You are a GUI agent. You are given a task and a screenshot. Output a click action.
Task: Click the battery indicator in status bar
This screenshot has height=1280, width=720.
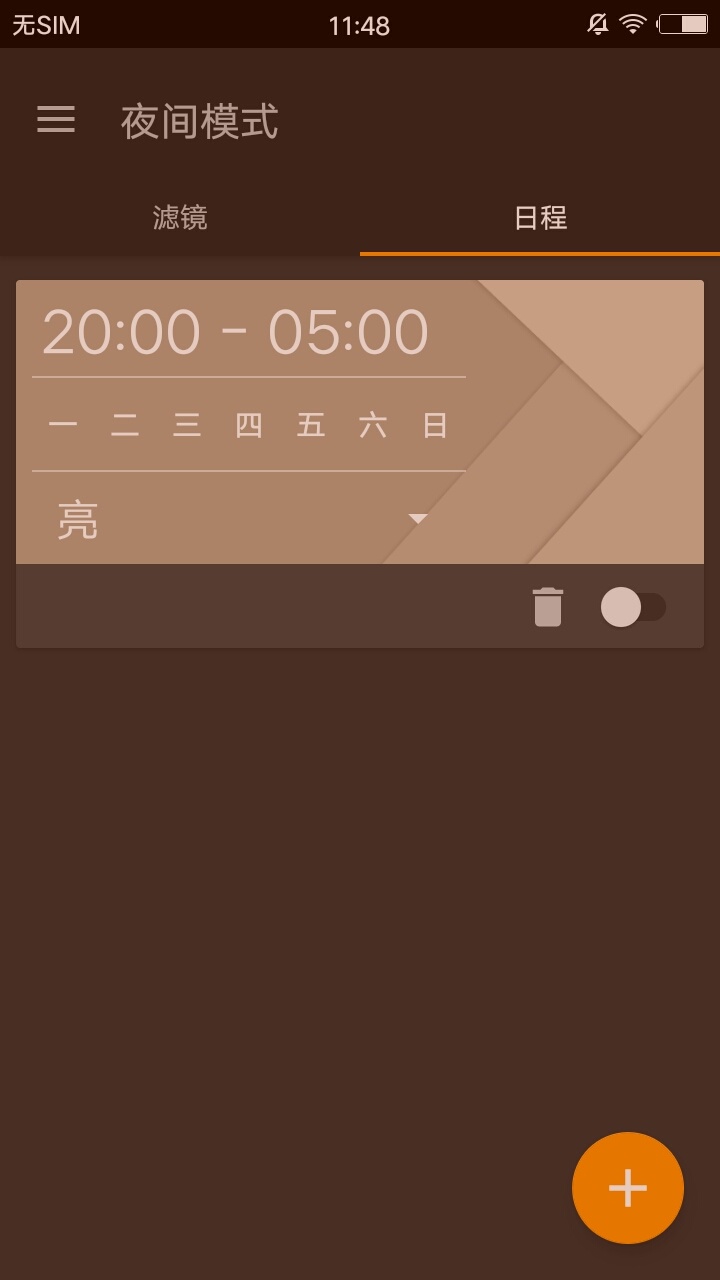(x=684, y=22)
